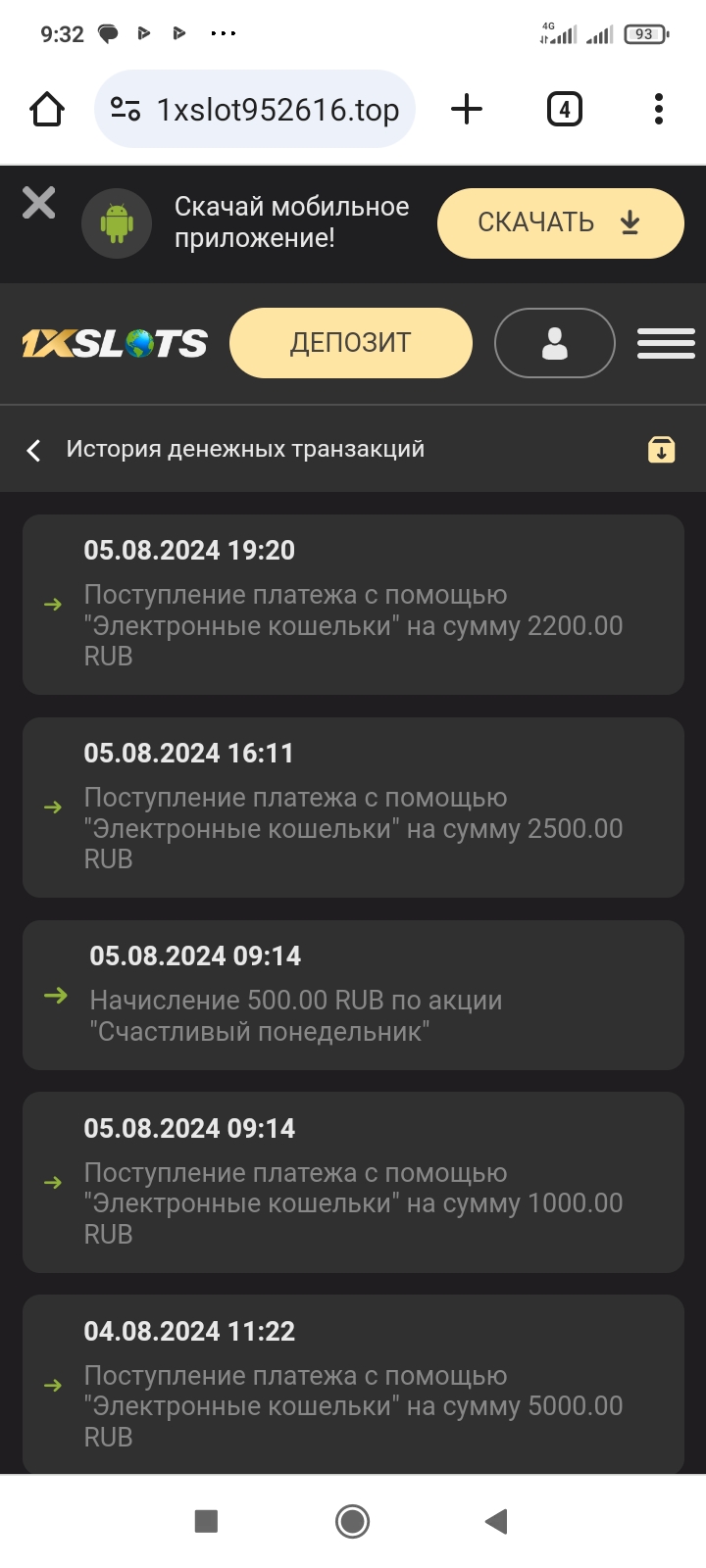The height and width of the screenshot is (1568, 706).
Task: Go to the system home screen
Action: [x=352, y=1521]
